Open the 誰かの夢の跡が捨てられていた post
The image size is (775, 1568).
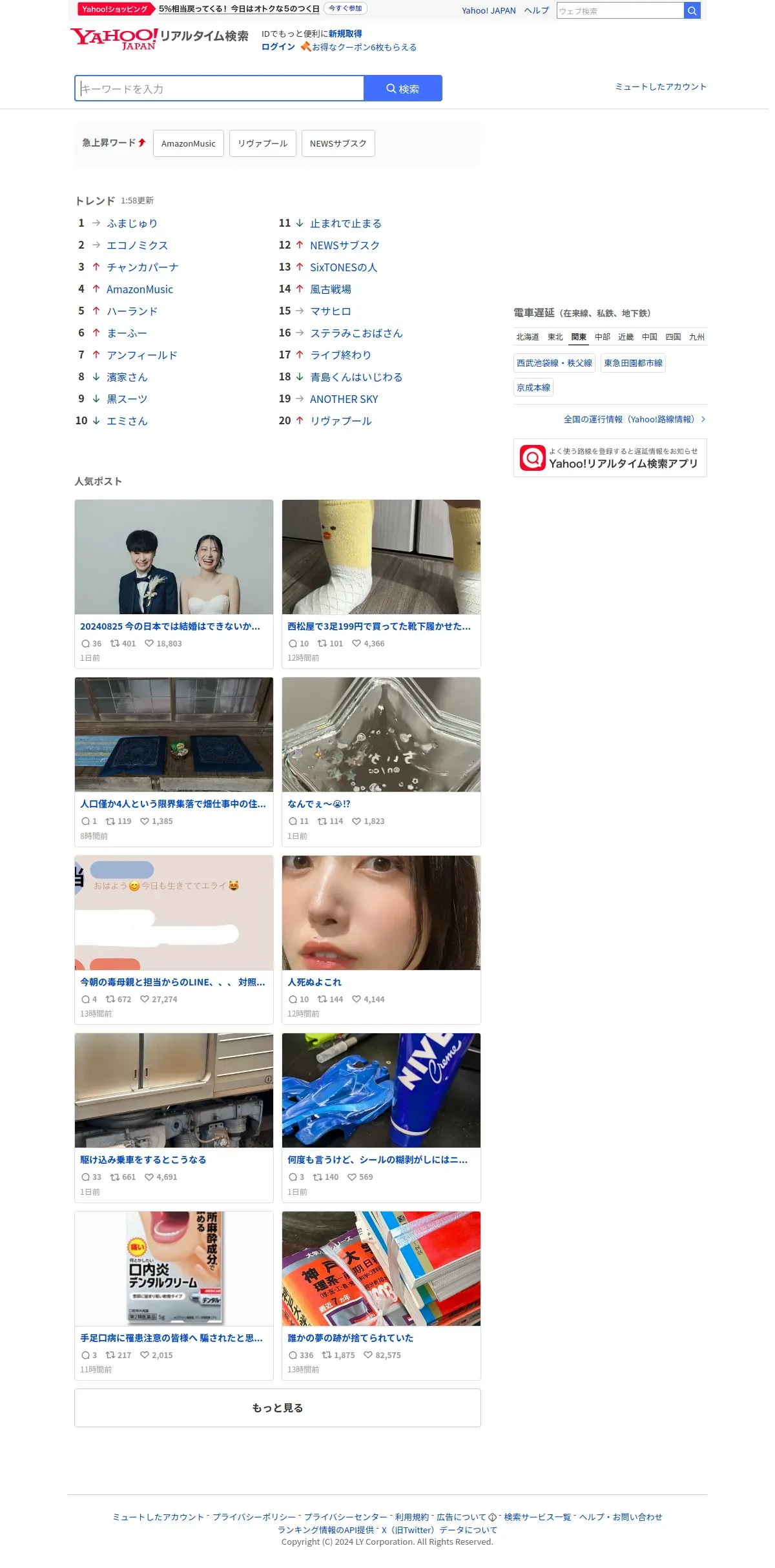click(x=381, y=1295)
